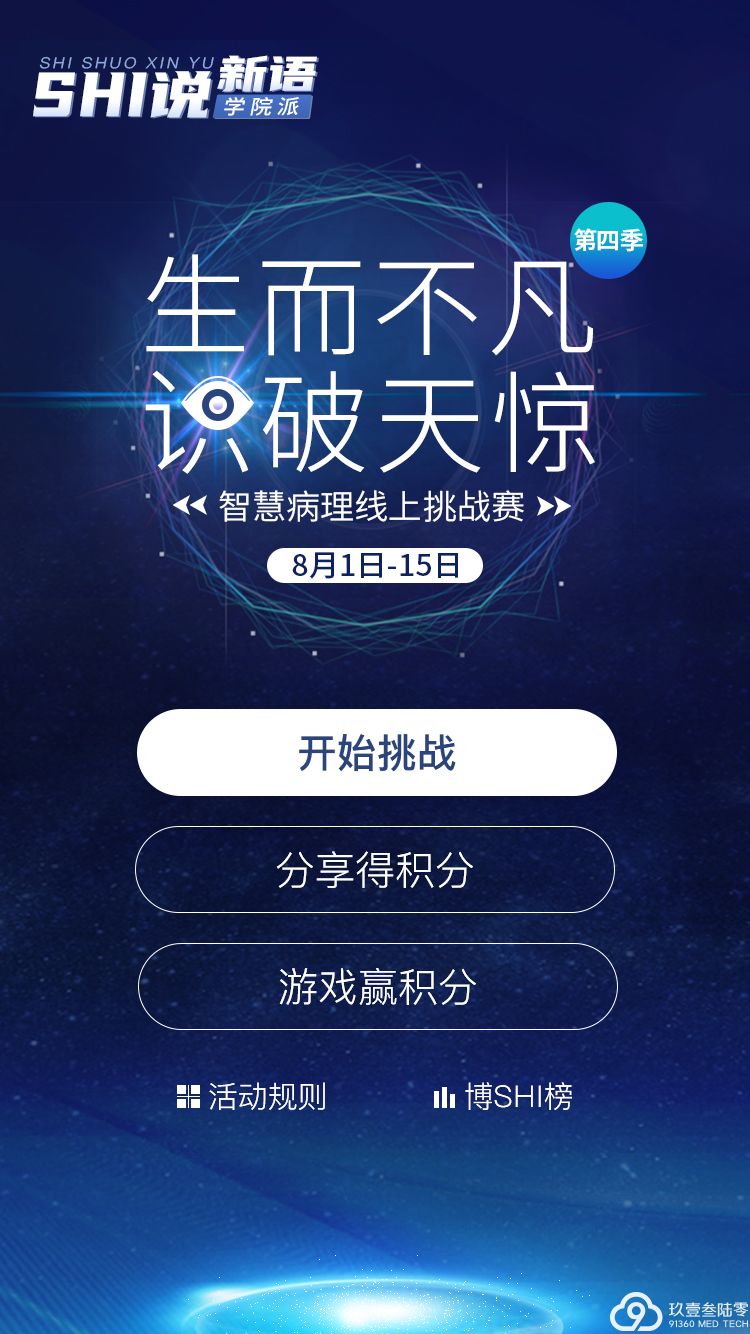The image size is (750, 1334).
Task: View 活动规则 page
Action: pos(252,1097)
